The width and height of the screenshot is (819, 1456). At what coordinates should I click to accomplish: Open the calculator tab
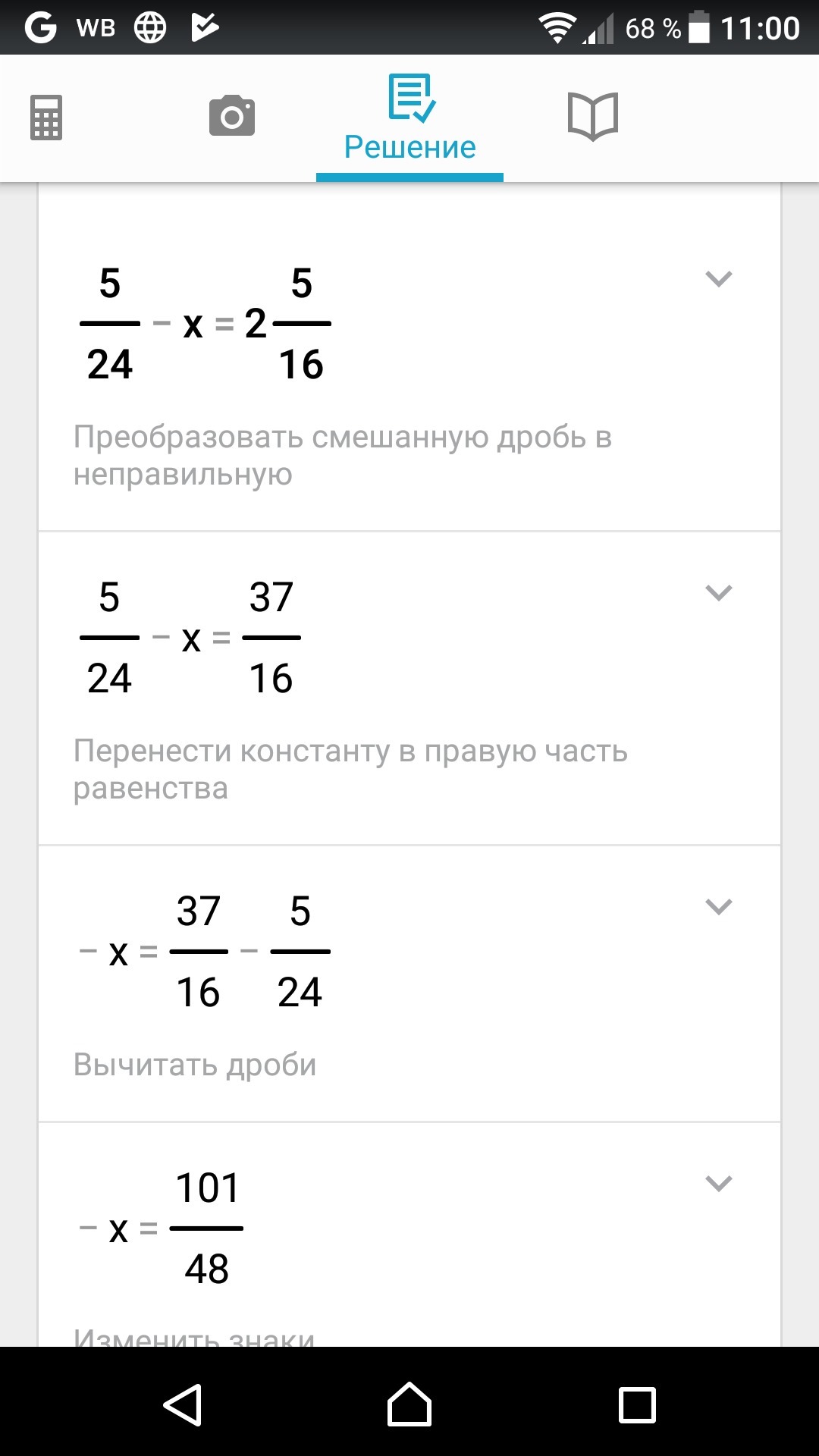coord(46,118)
